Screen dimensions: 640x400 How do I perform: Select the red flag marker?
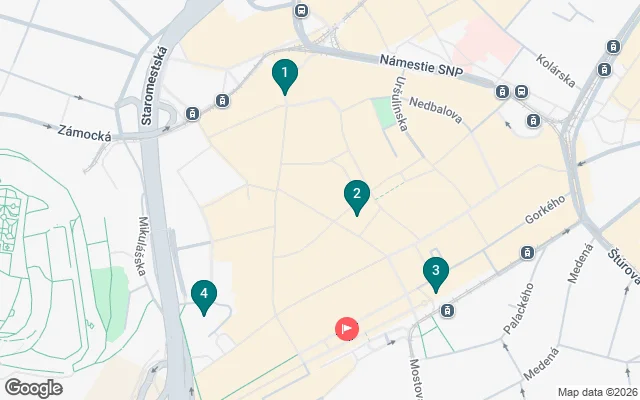tap(347, 328)
